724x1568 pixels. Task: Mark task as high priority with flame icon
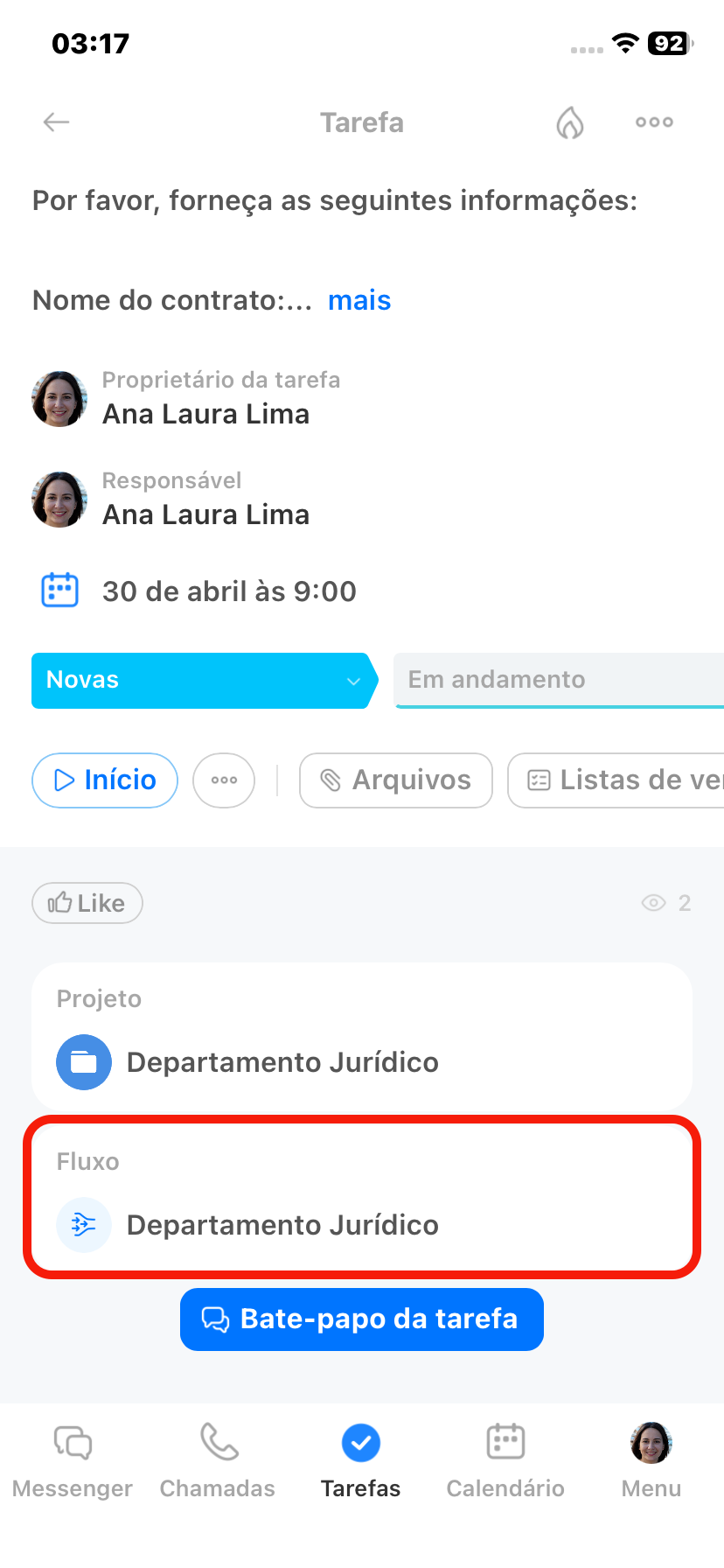click(x=570, y=122)
